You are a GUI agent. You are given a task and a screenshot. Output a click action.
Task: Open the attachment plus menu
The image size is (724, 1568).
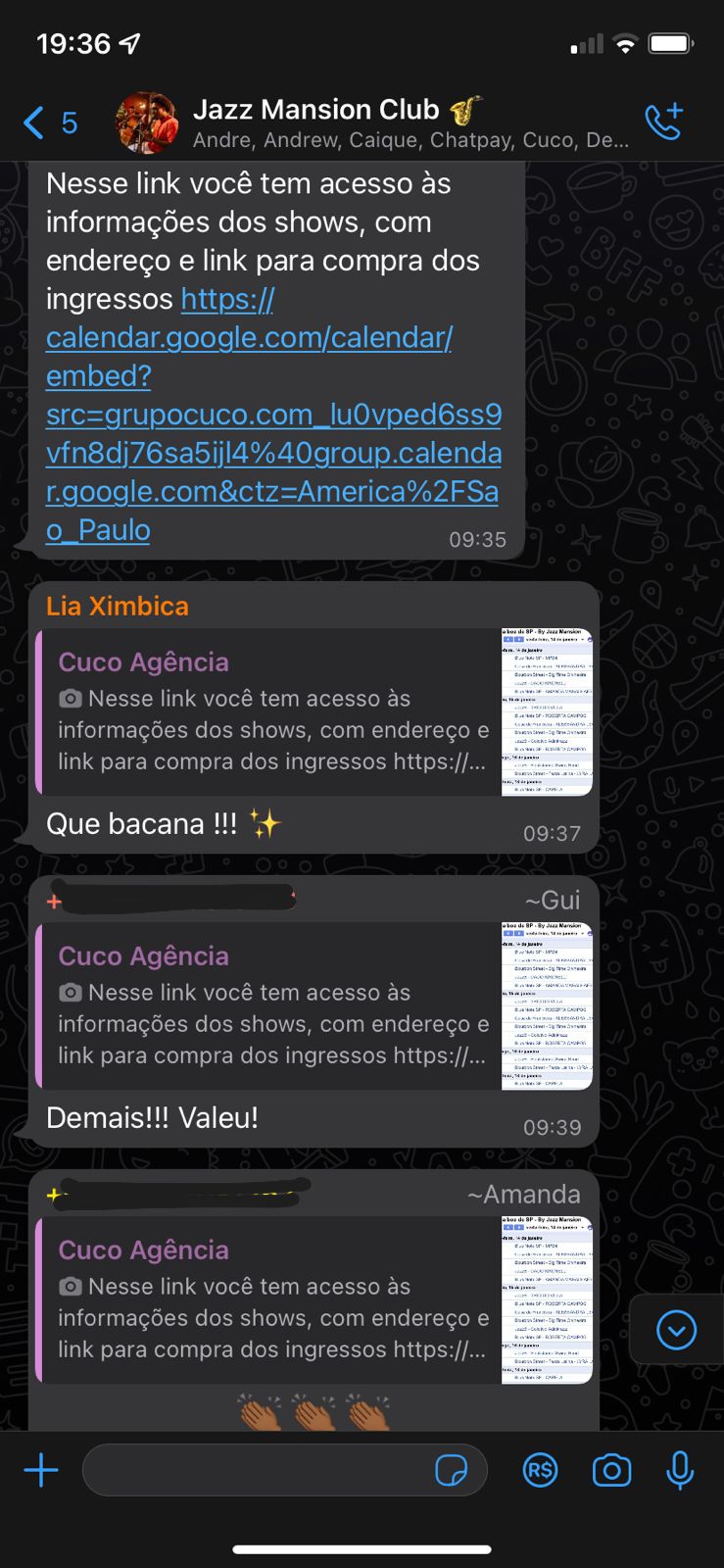point(41,1470)
